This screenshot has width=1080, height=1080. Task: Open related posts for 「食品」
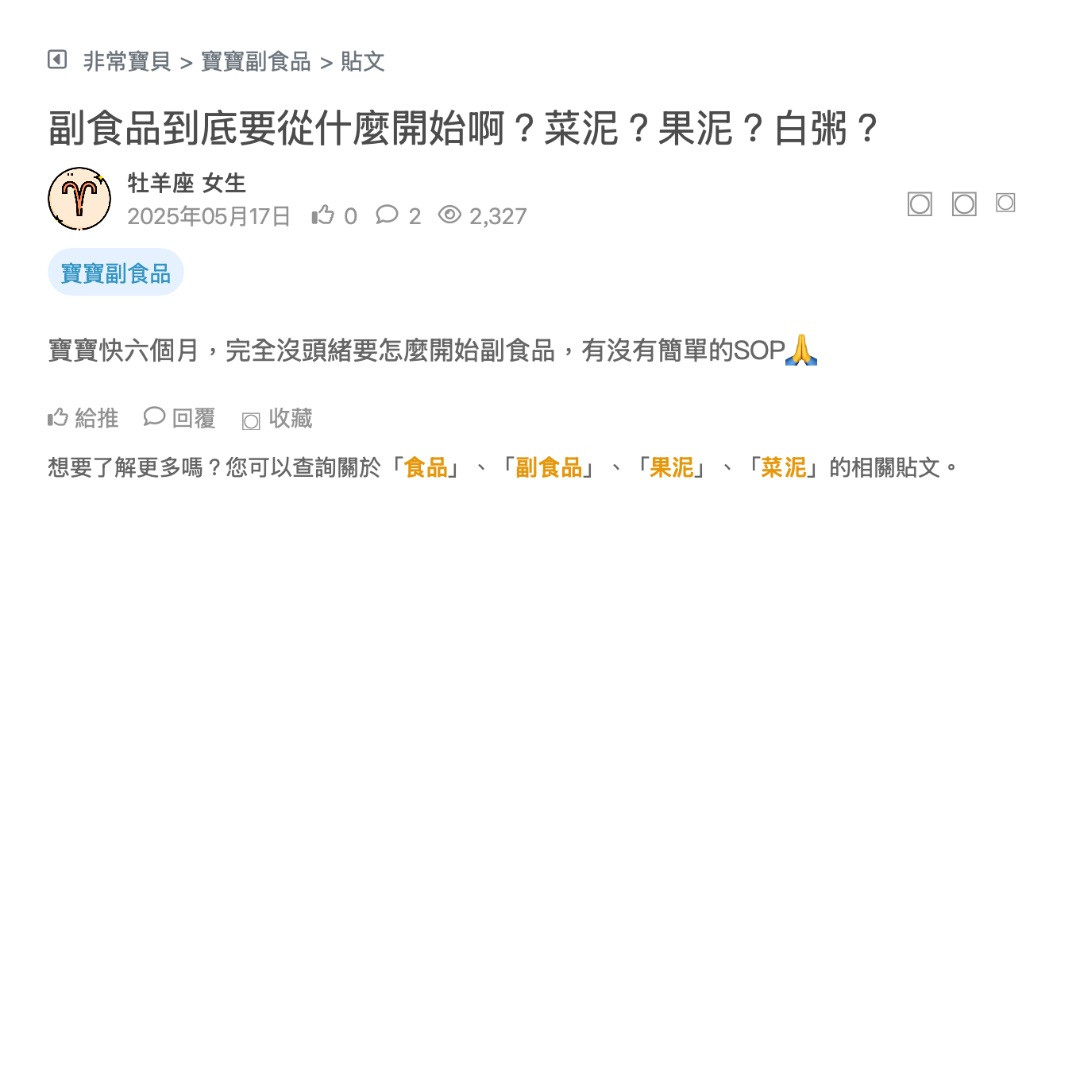pyautogui.click(x=425, y=467)
